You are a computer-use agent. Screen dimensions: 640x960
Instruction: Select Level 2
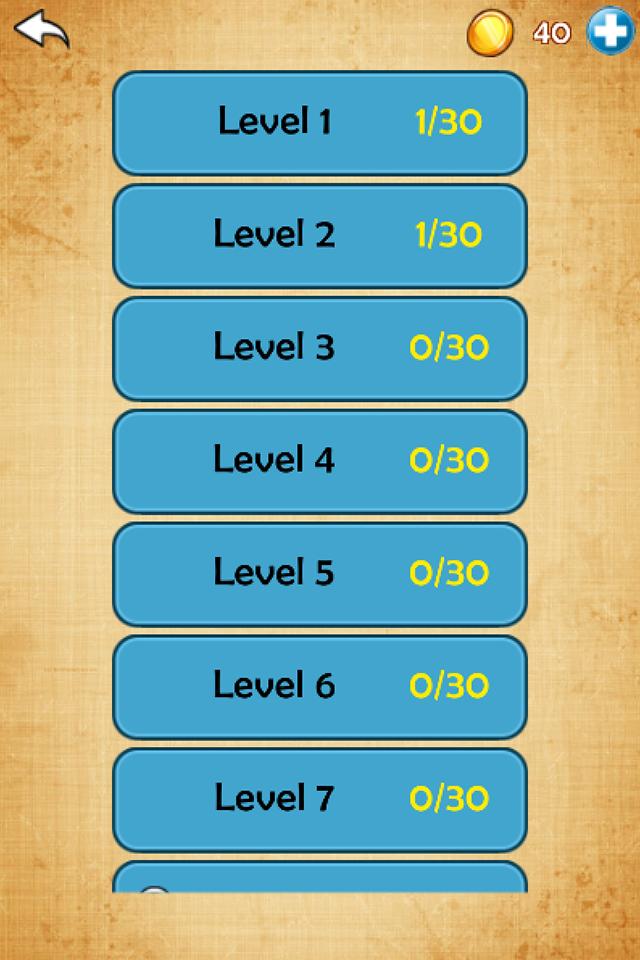point(320,235)
